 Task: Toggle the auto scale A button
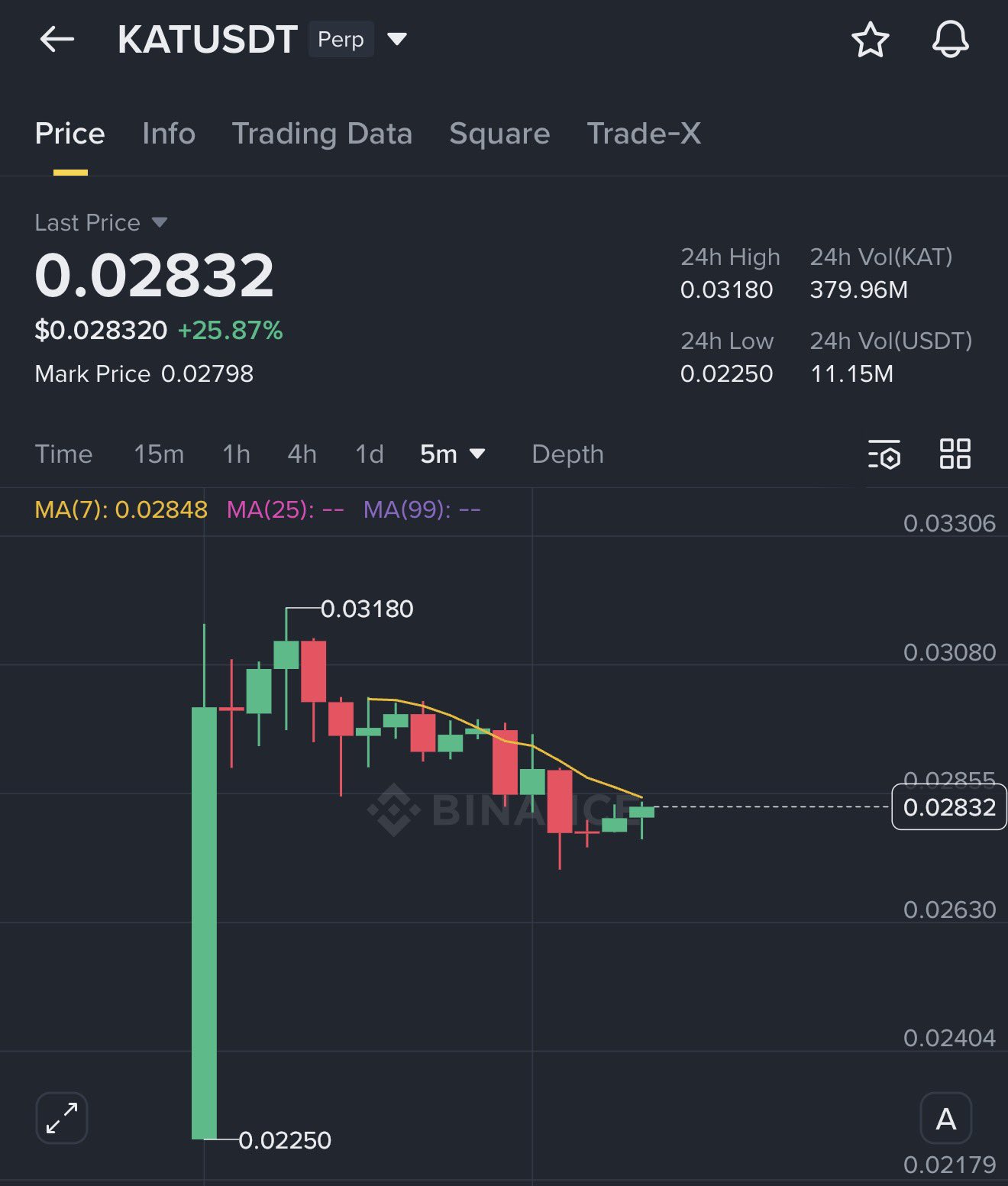tap(945, 1119)
